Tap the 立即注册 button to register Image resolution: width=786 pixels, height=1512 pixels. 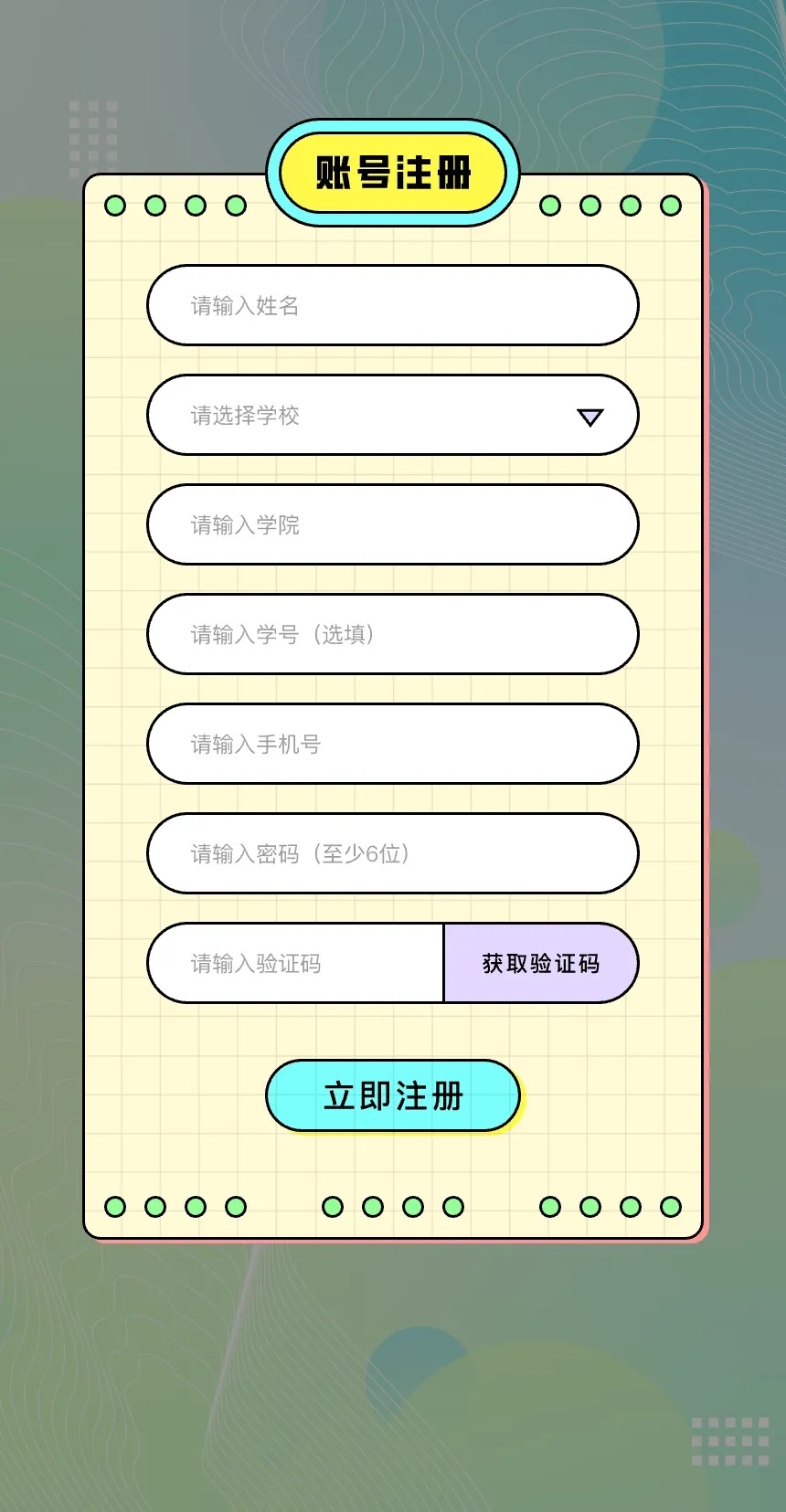coord(393,1095)
